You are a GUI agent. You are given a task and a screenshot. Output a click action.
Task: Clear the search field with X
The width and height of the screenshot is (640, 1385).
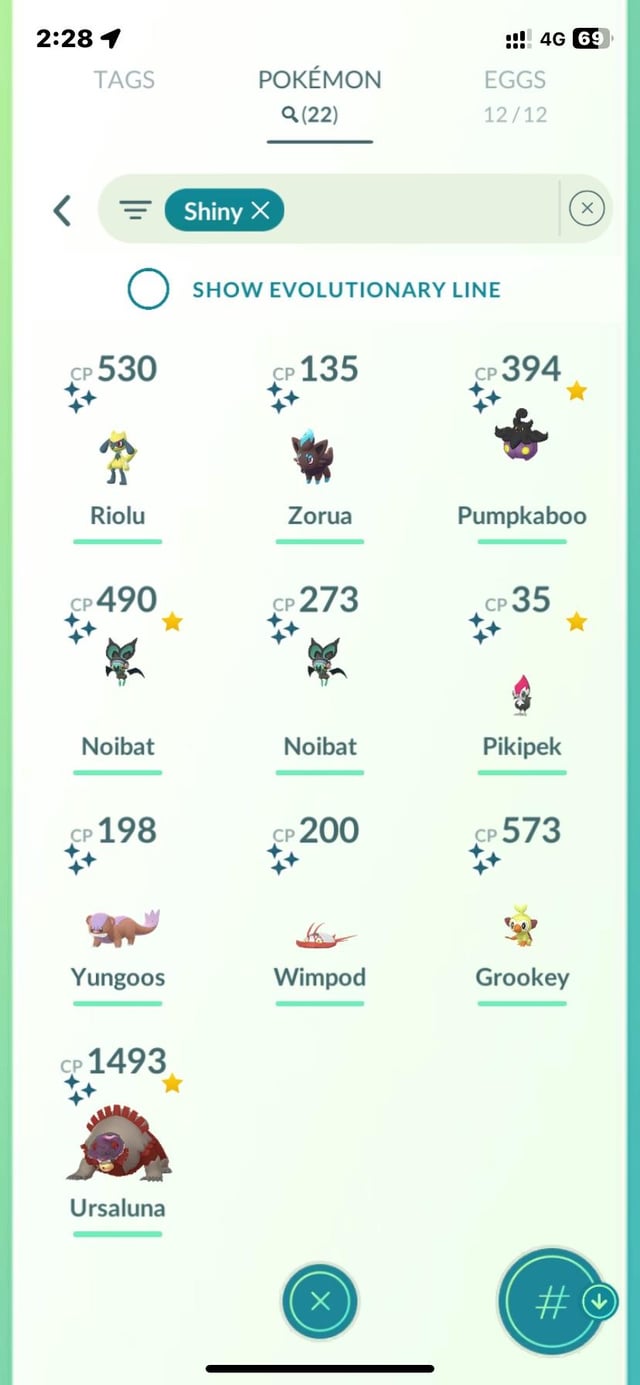click(x=586, y=208)
